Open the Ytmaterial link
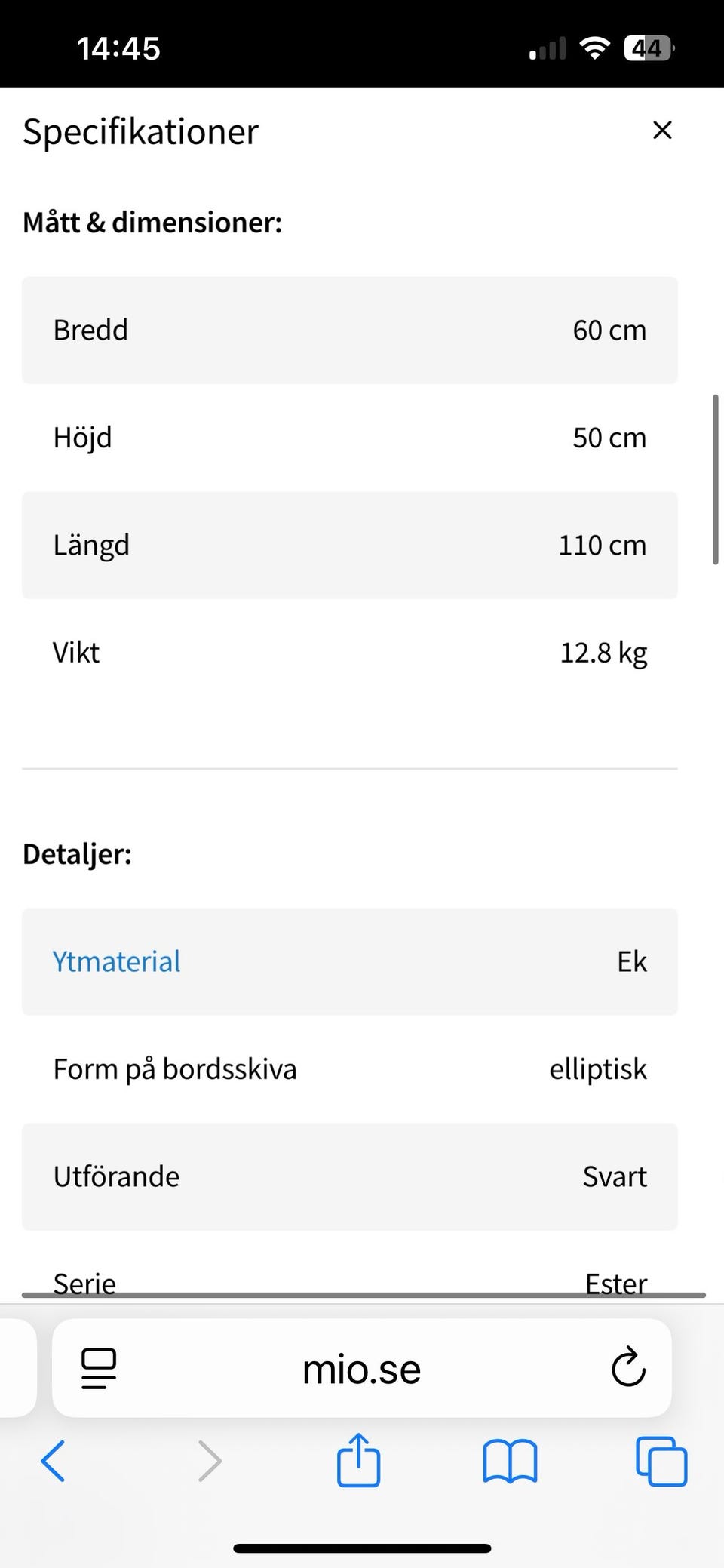The width and height of the screenshot is (724, 1568). (116, 961)
